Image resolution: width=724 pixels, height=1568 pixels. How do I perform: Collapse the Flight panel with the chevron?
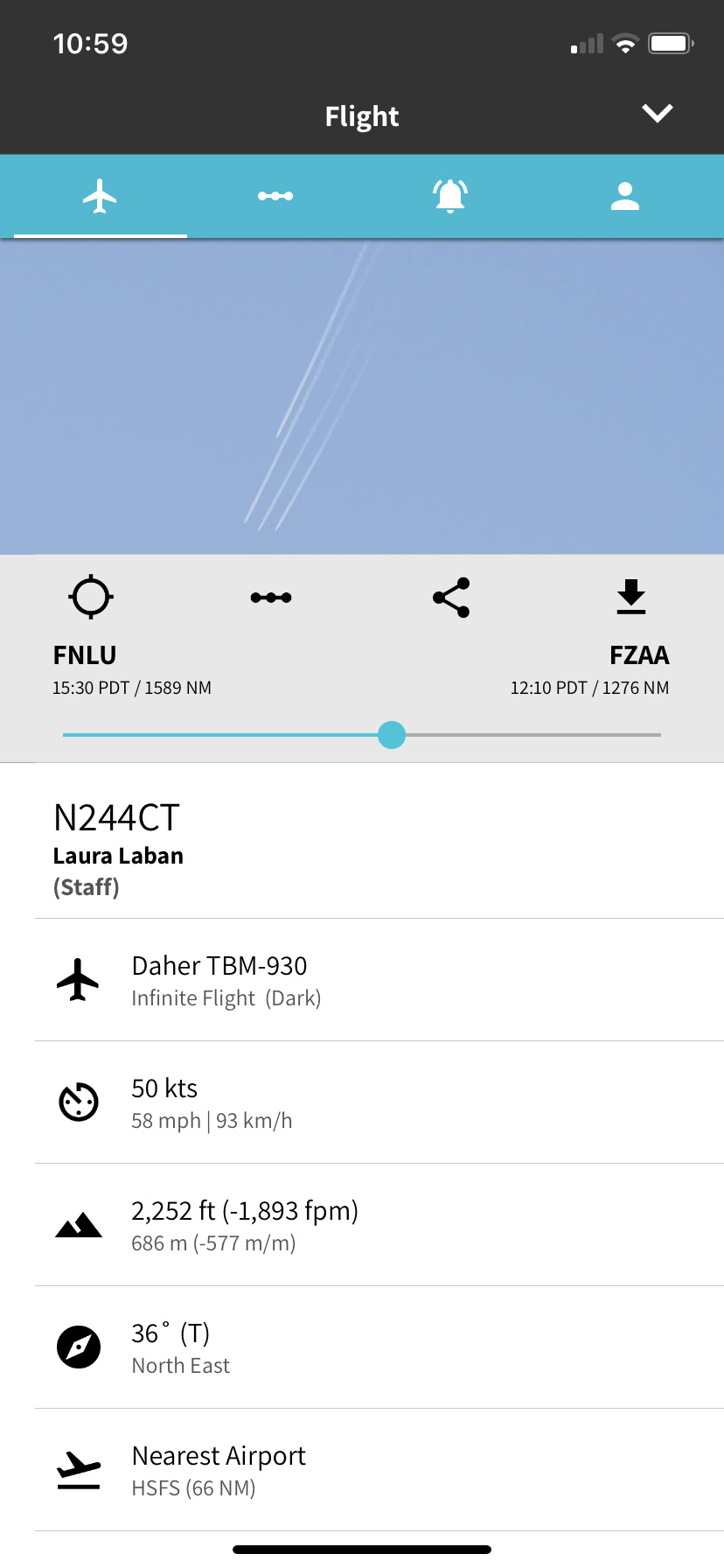(657, 114)
